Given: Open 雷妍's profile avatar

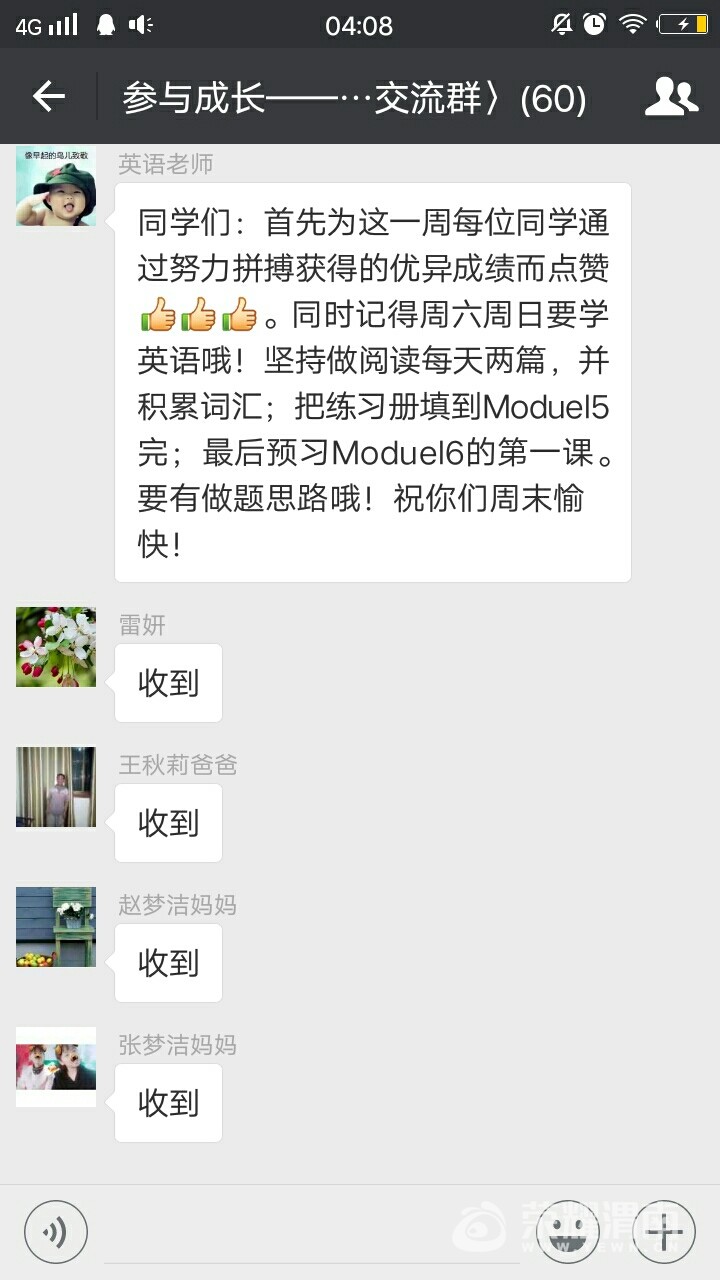Looking at the screenshot, I should [56, 647].
